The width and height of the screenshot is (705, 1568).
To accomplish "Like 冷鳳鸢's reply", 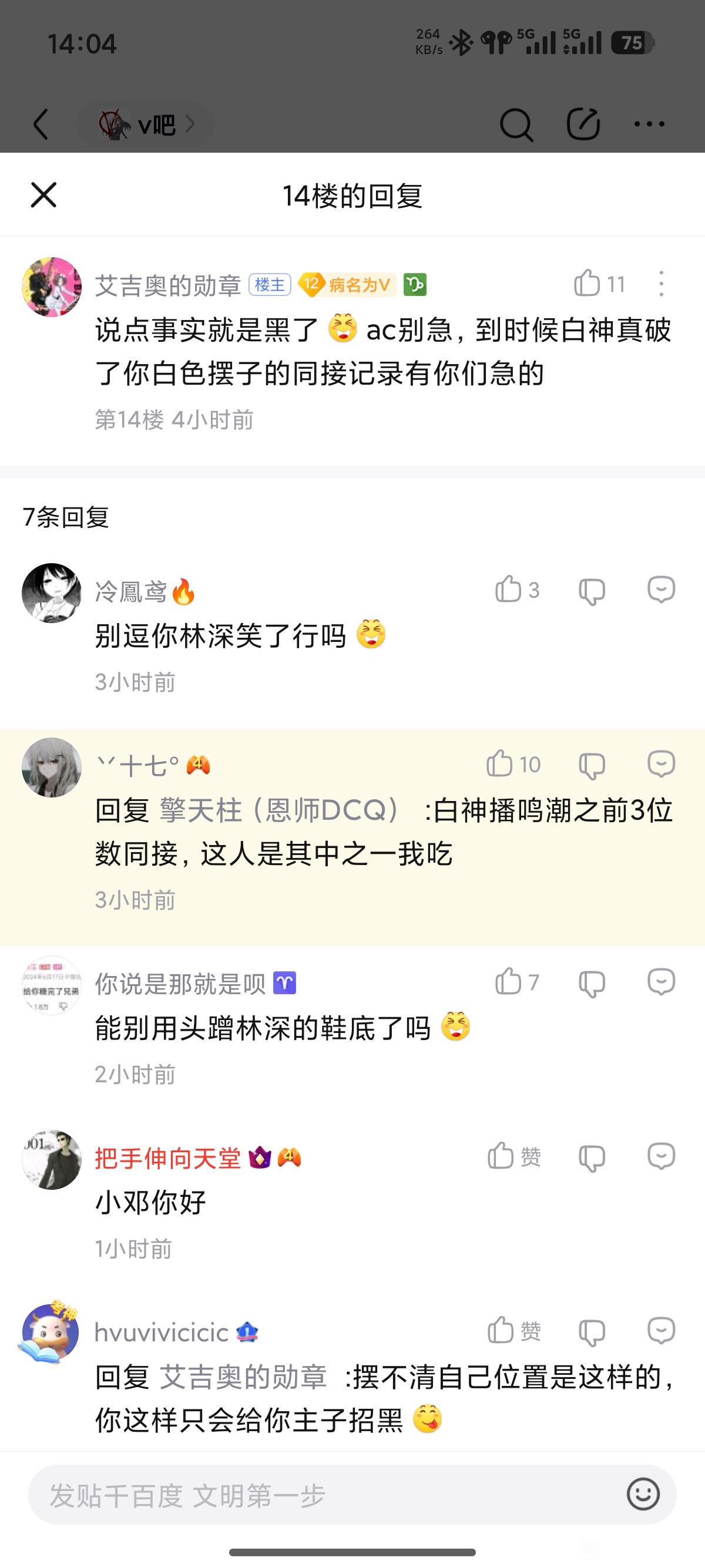I will pos(517,590).
